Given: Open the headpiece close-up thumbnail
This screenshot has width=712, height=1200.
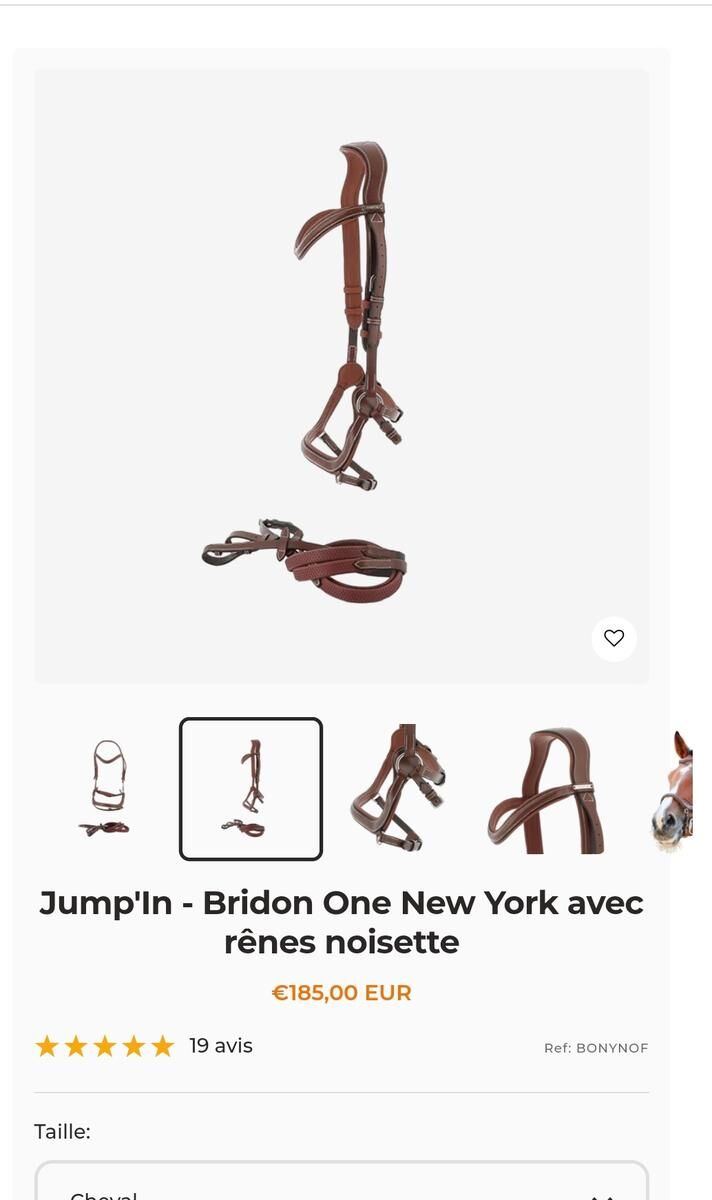Looking at the screenshot, I should [x=544, y=788].
